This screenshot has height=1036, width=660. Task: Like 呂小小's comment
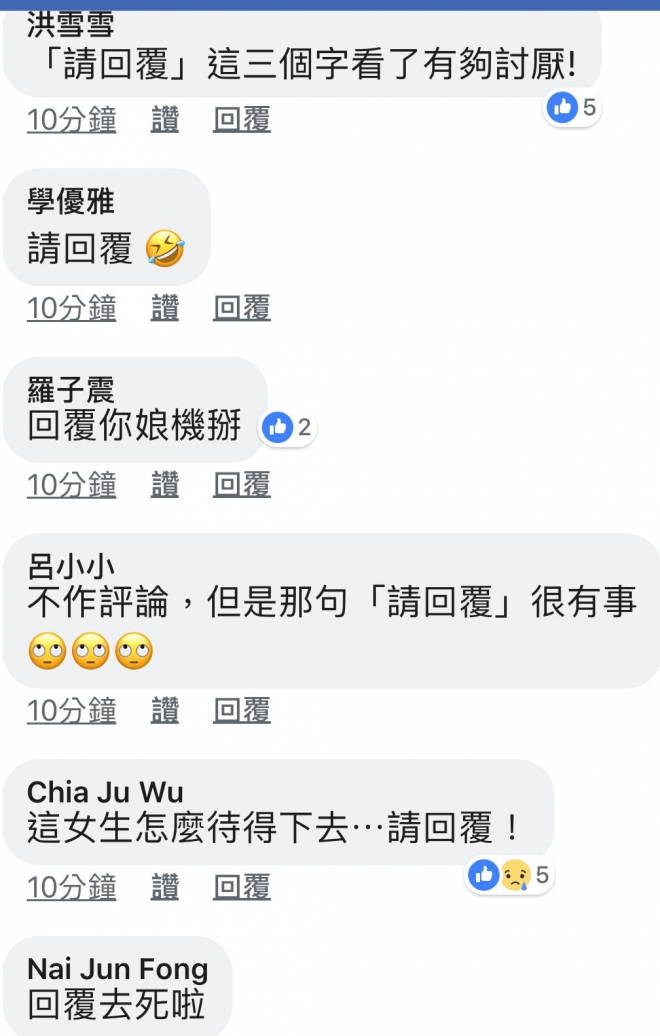click(x=165, y=711)
